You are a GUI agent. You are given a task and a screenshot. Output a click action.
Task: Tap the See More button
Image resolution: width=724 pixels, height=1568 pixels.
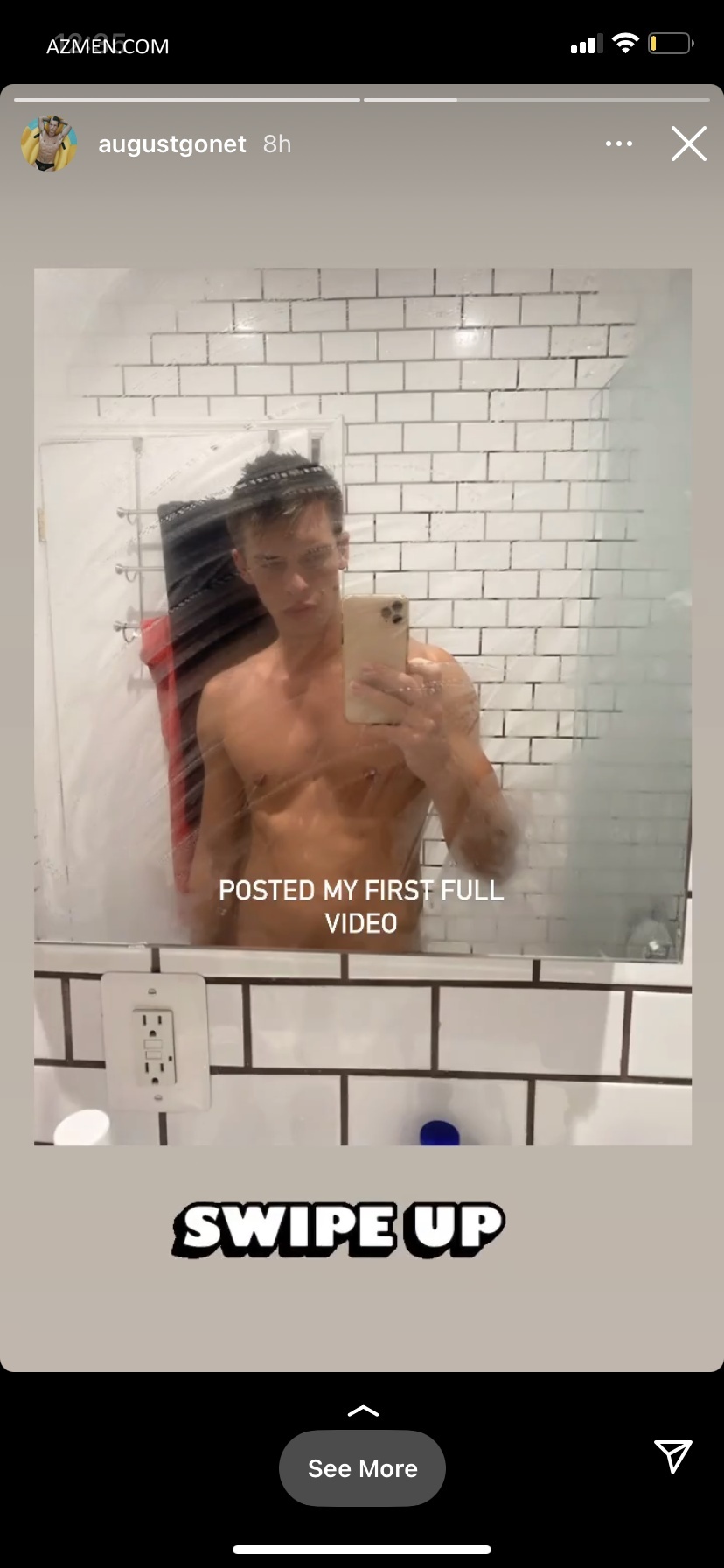(x=362, y=1467)
